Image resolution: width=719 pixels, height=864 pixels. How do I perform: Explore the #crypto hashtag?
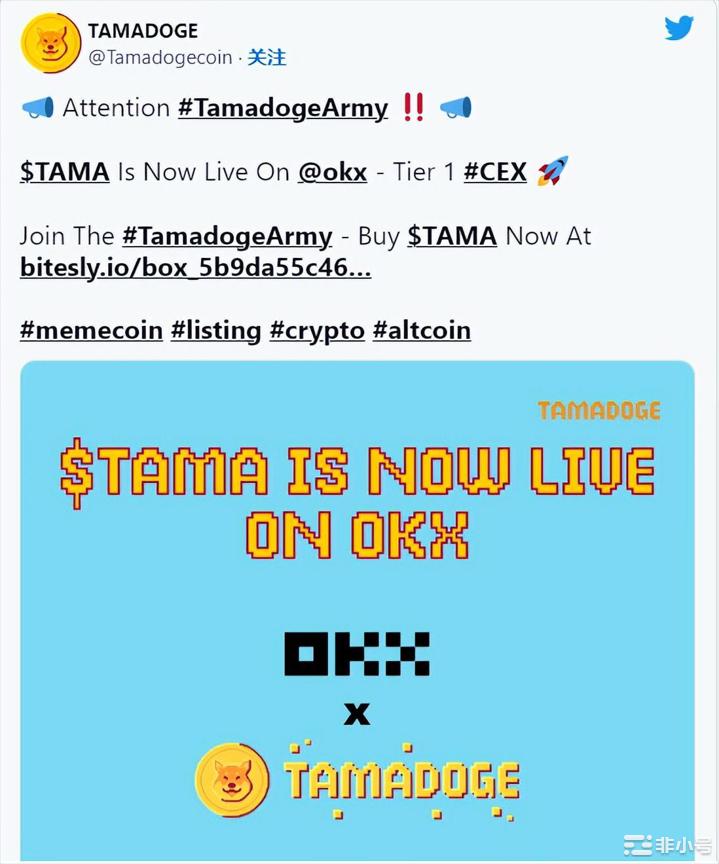click(x=317, y=330)
